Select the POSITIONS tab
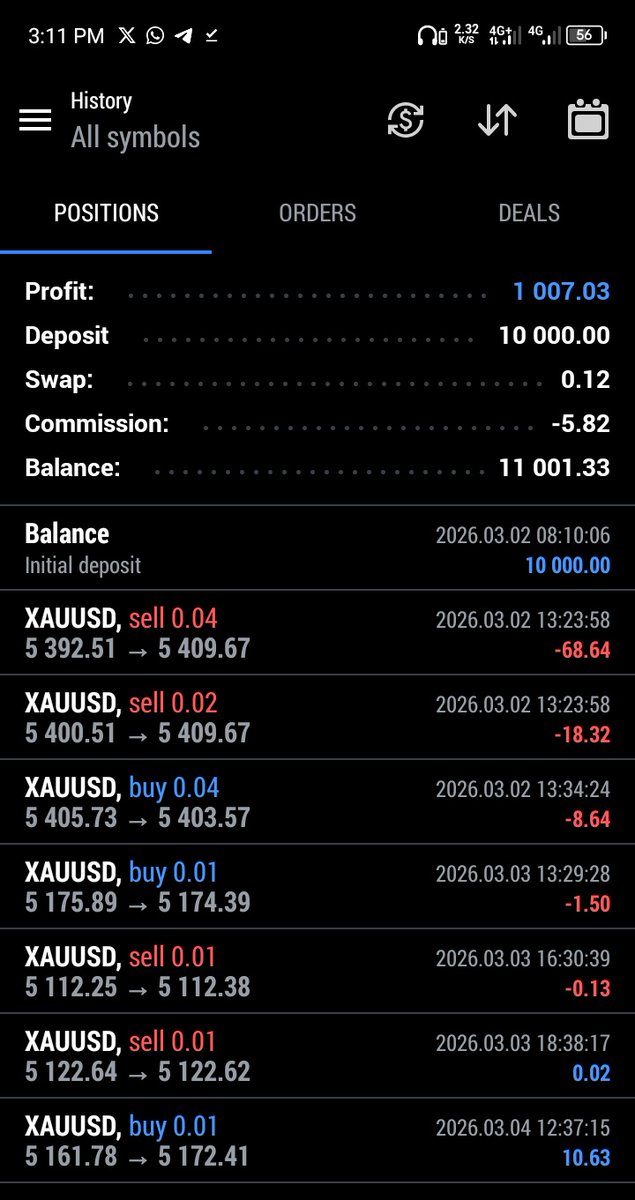This screenshot has height=1200, width=635. tap(106, 213)
